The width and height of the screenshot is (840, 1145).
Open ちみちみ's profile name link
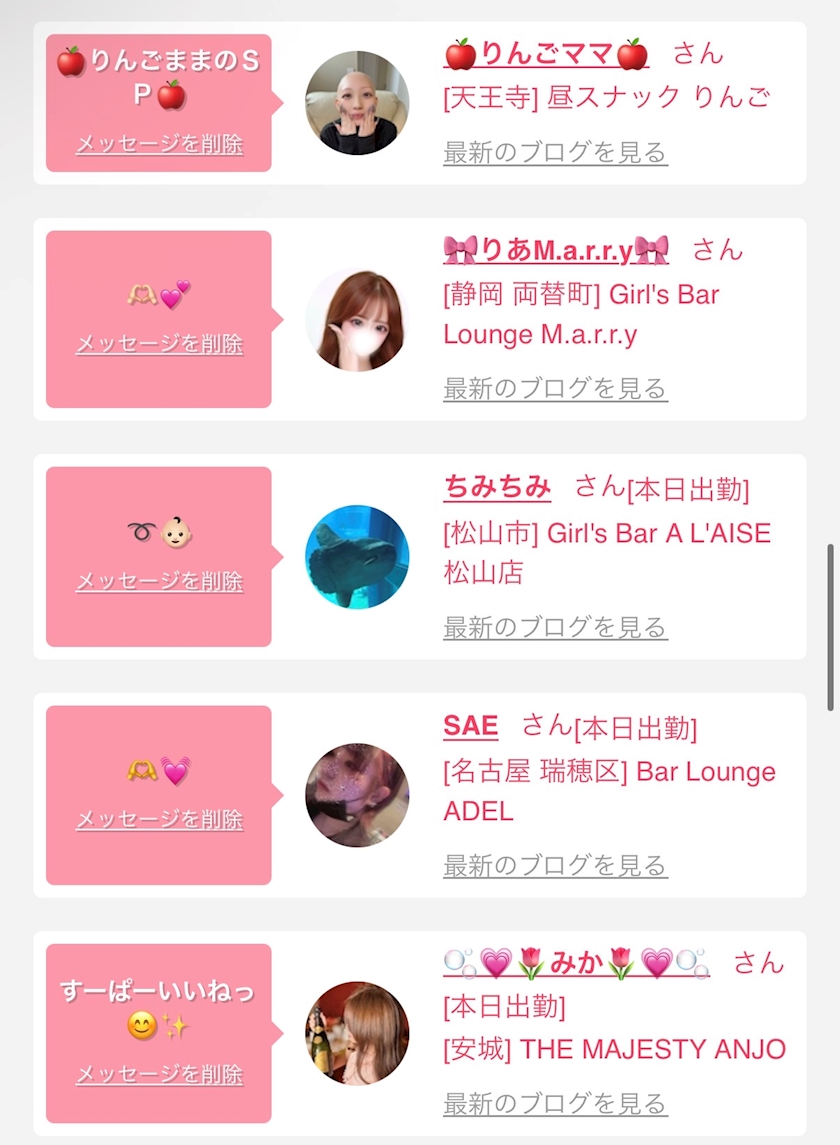point(497,487)
